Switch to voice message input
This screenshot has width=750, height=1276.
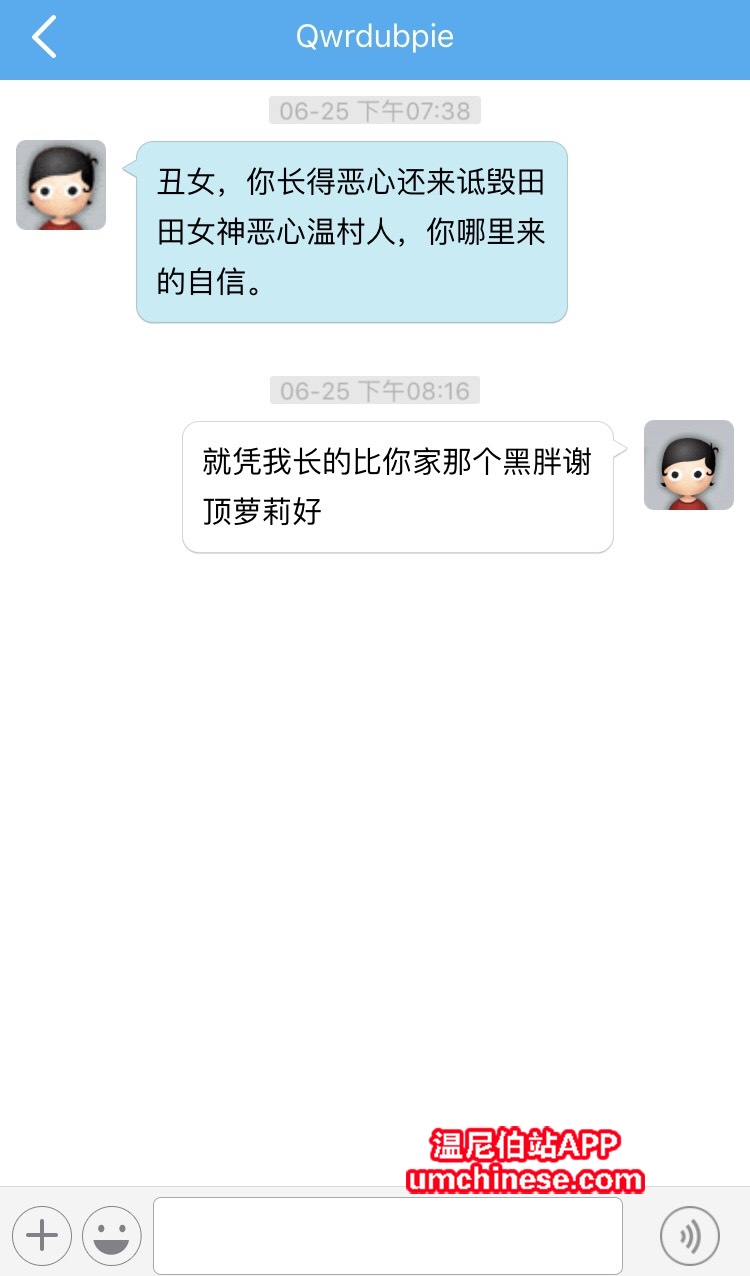pos(690,1236)
